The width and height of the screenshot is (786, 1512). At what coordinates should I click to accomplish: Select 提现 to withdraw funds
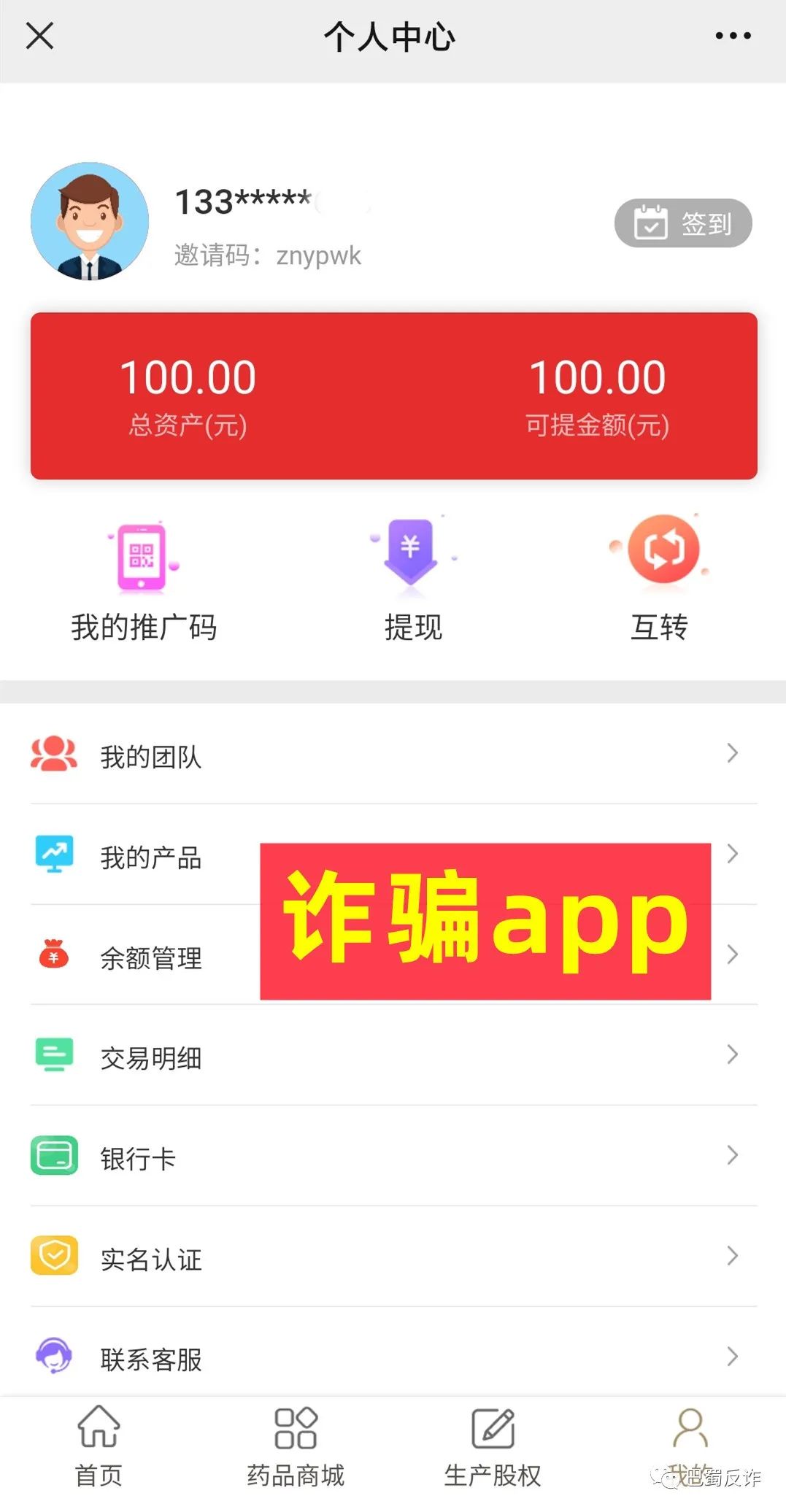[x=412, y=582]
